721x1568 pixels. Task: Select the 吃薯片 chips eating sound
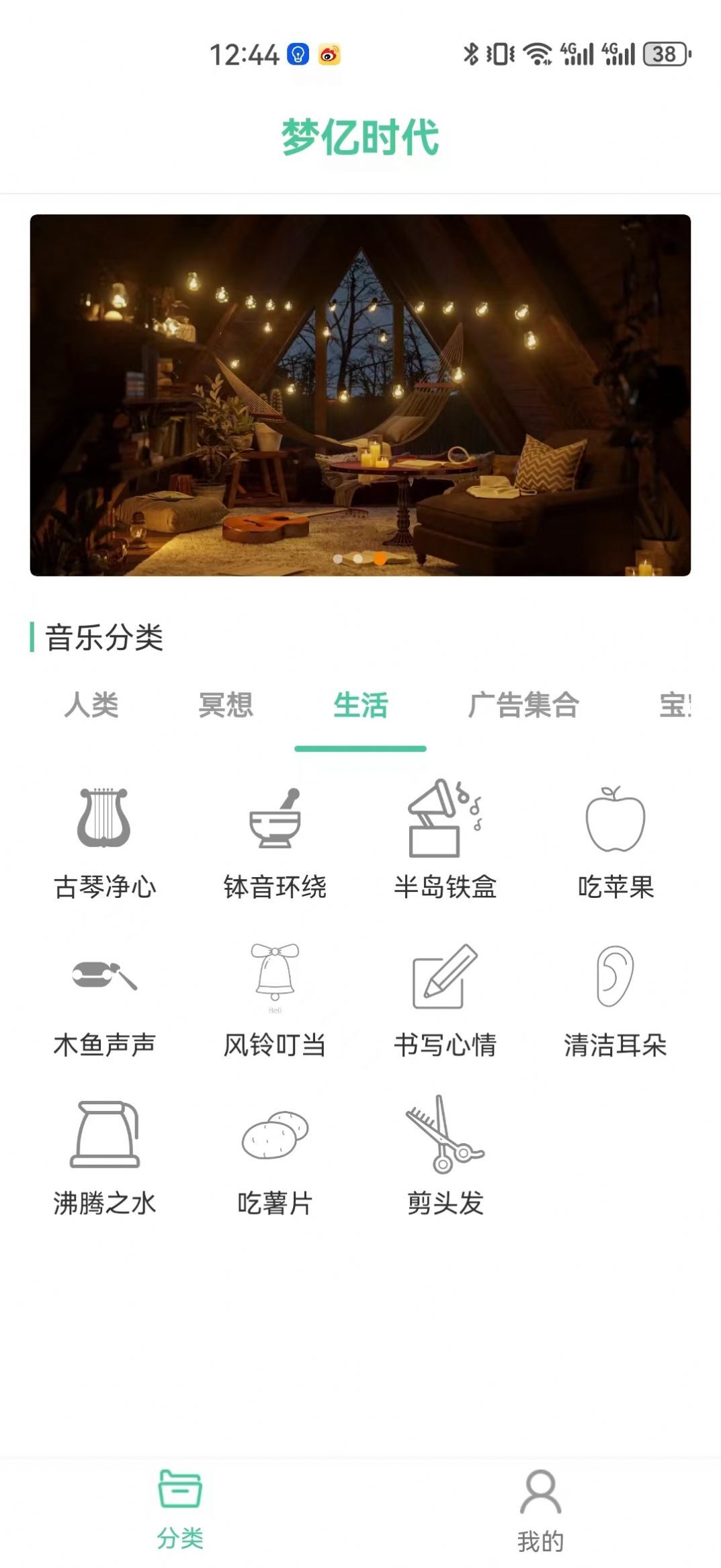[276, 1143]
